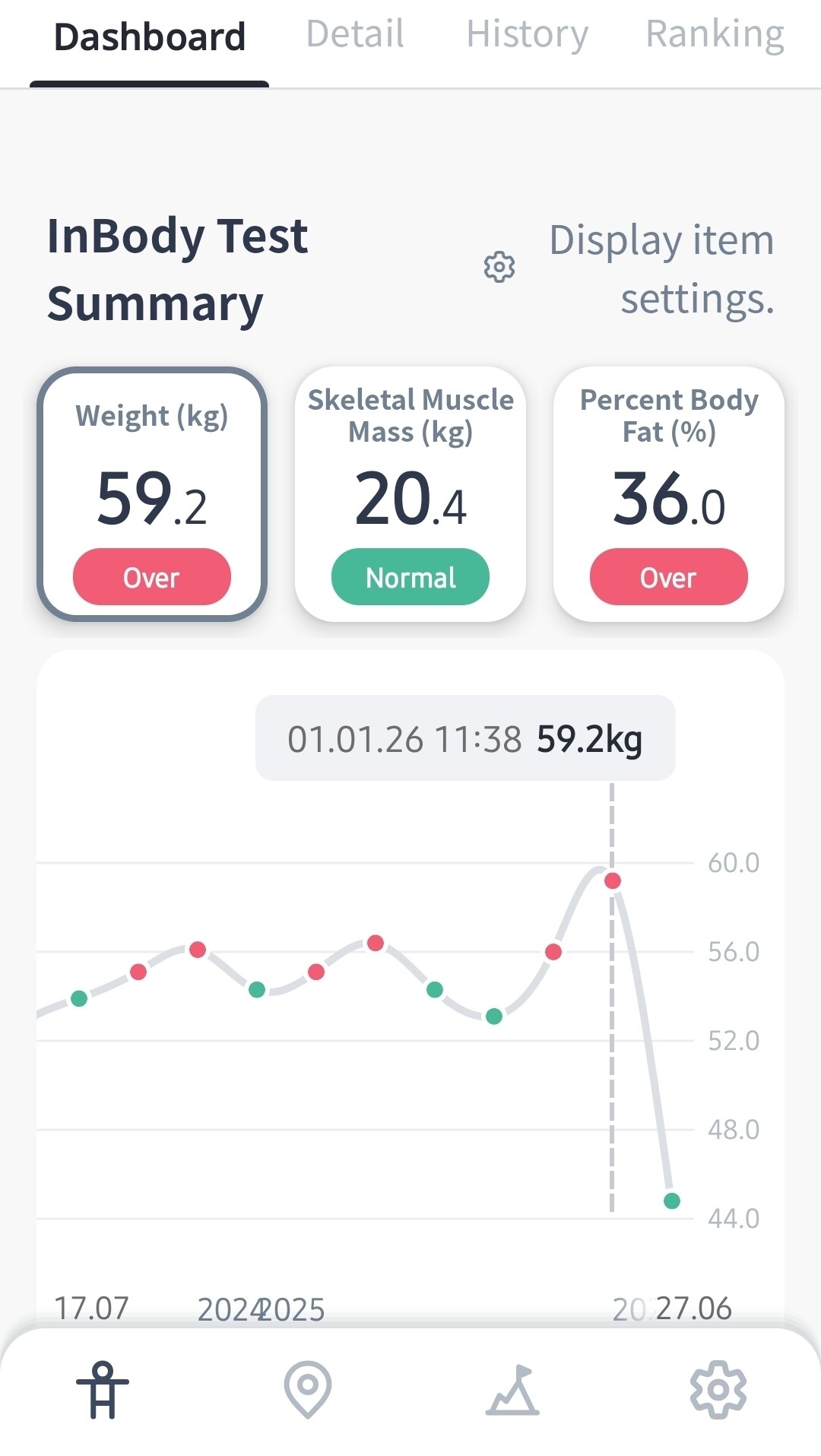
Task: Select the Skeletal Muscle Mass card
Action: pos(410,494)
